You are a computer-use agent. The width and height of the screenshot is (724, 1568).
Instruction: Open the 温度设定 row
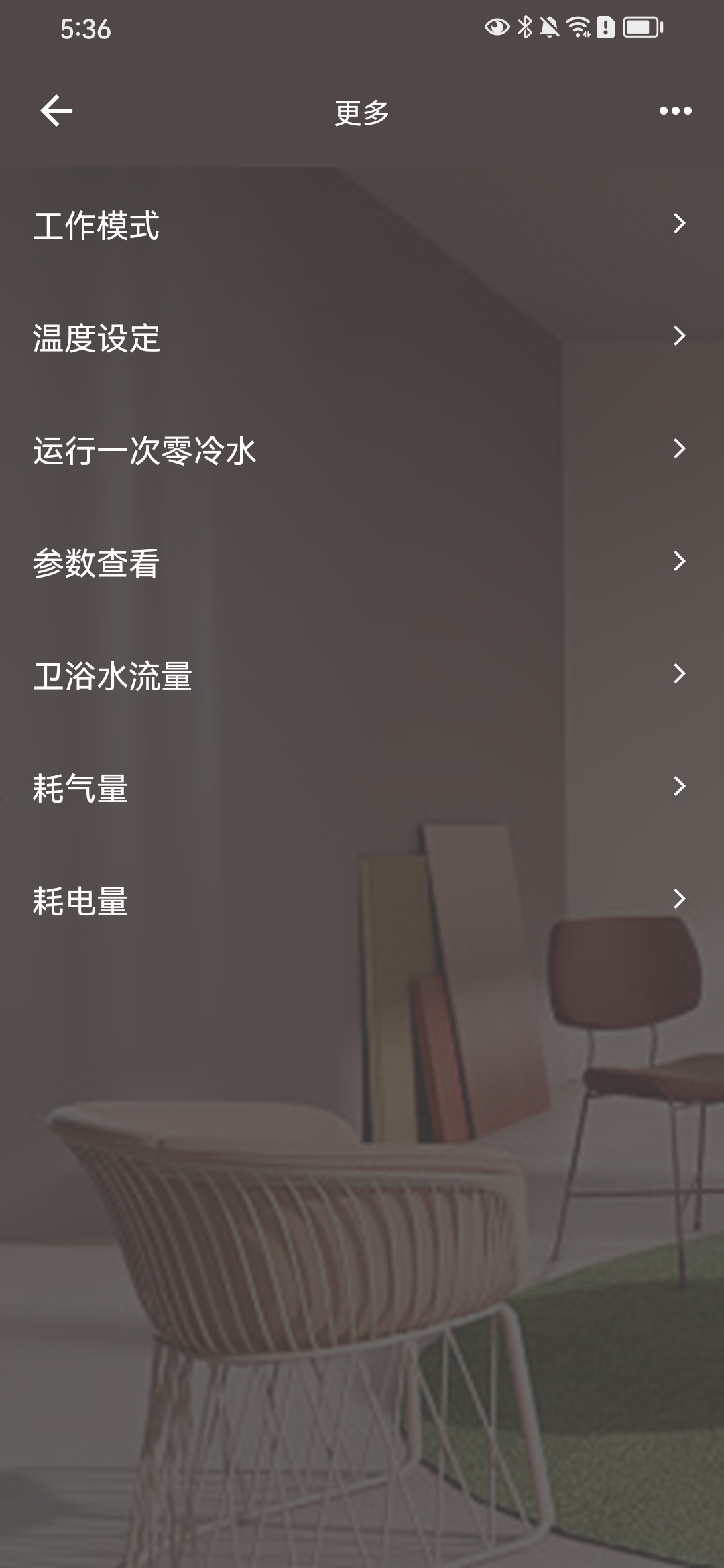click(x=362, y=337)
